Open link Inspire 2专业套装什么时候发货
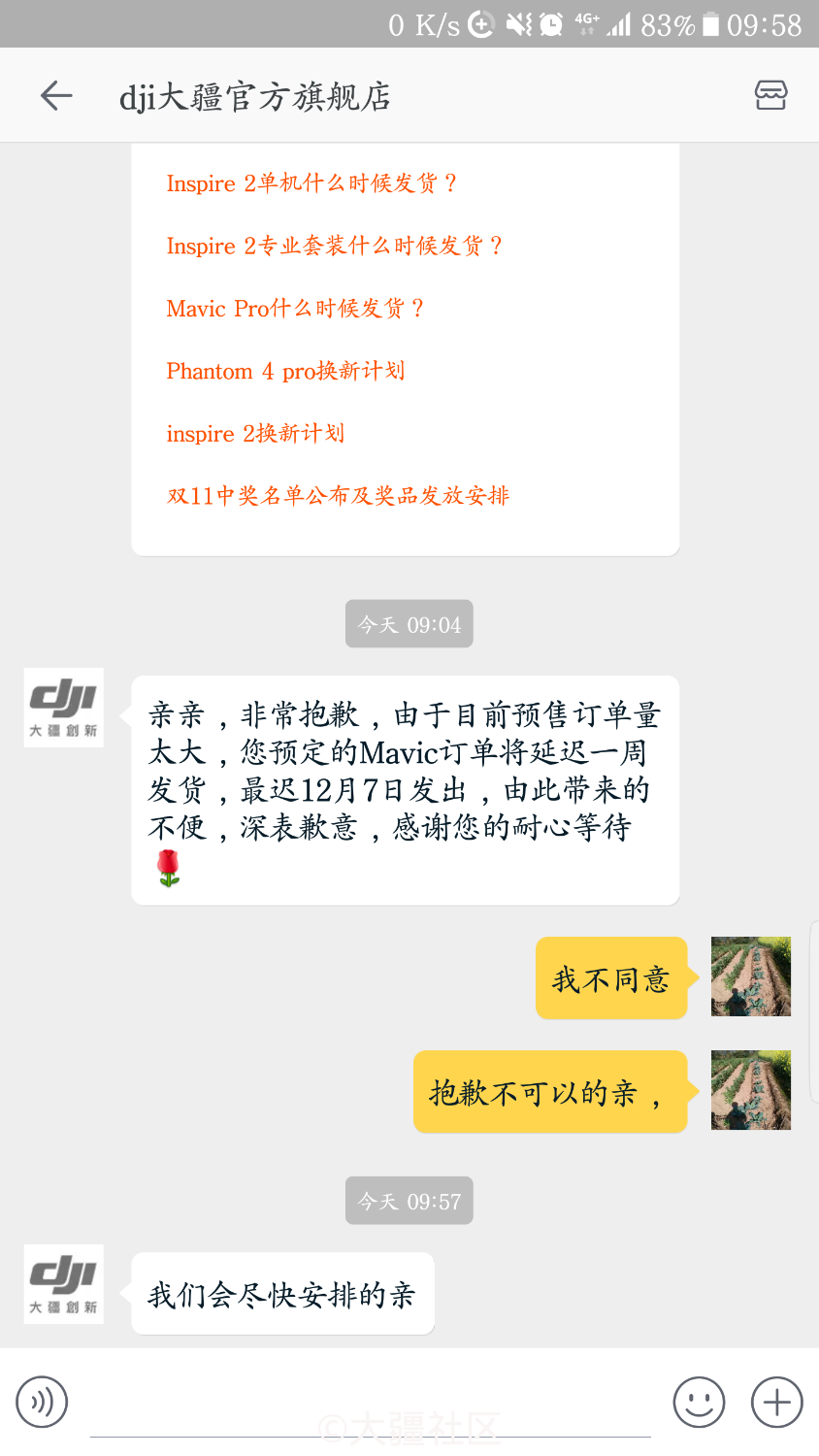The width and height of the screenshot is (819, 1456). click(334, 246)
